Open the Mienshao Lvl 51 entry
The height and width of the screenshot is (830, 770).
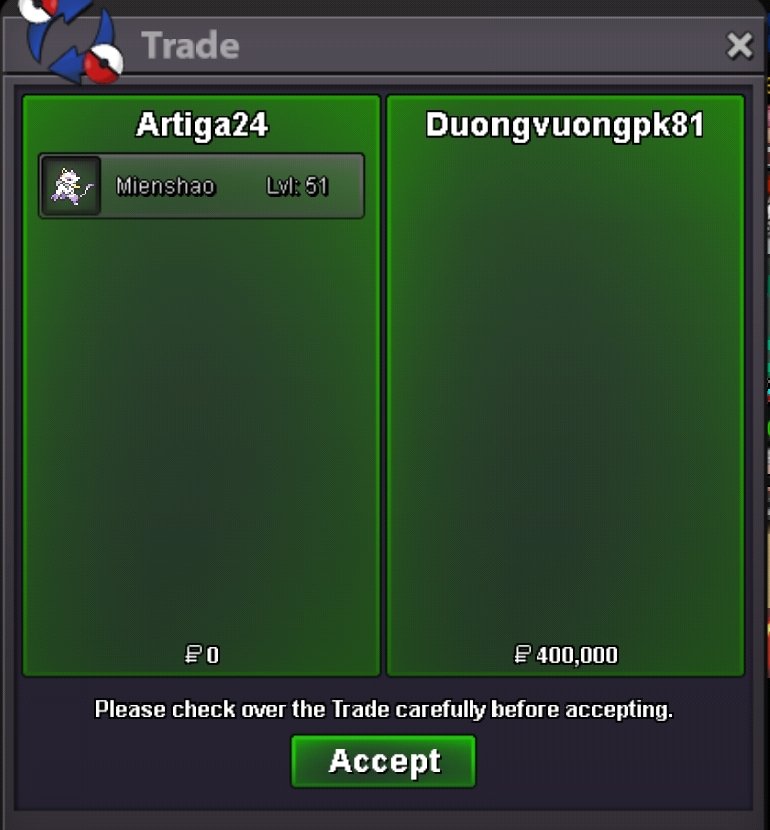coord(202,186)
